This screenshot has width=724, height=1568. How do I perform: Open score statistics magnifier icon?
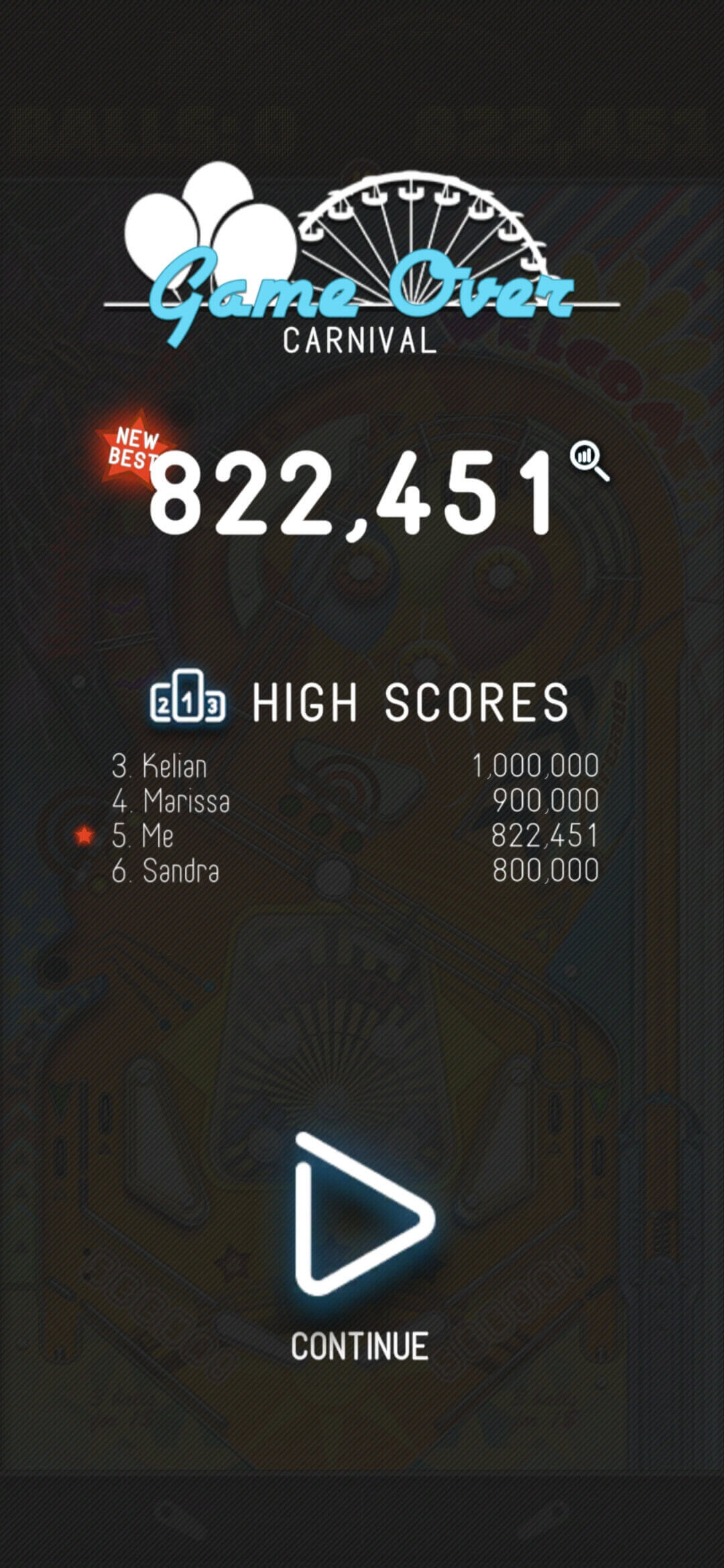pos(589,460)
